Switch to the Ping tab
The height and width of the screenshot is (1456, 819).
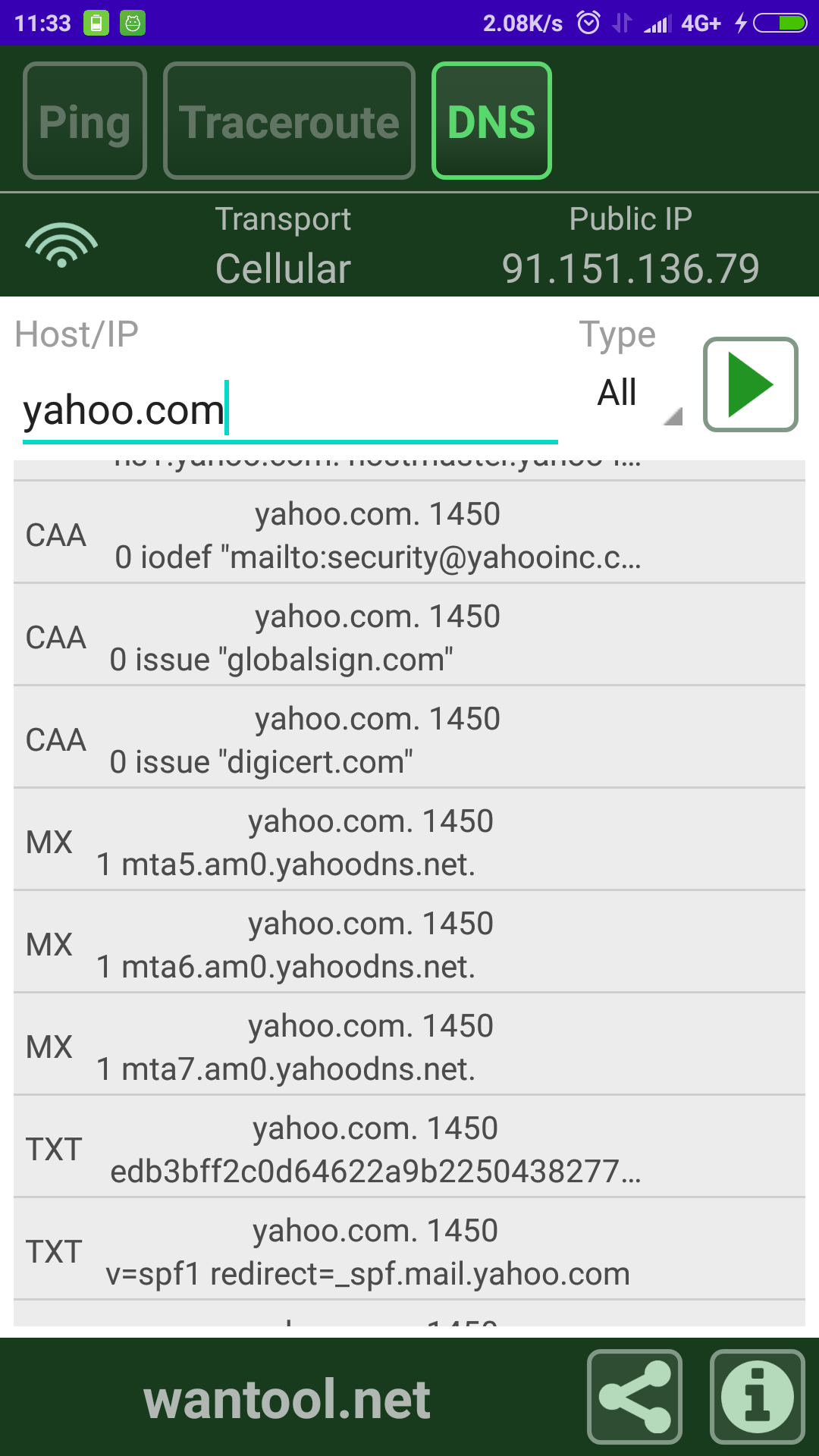tap(85, 121)
